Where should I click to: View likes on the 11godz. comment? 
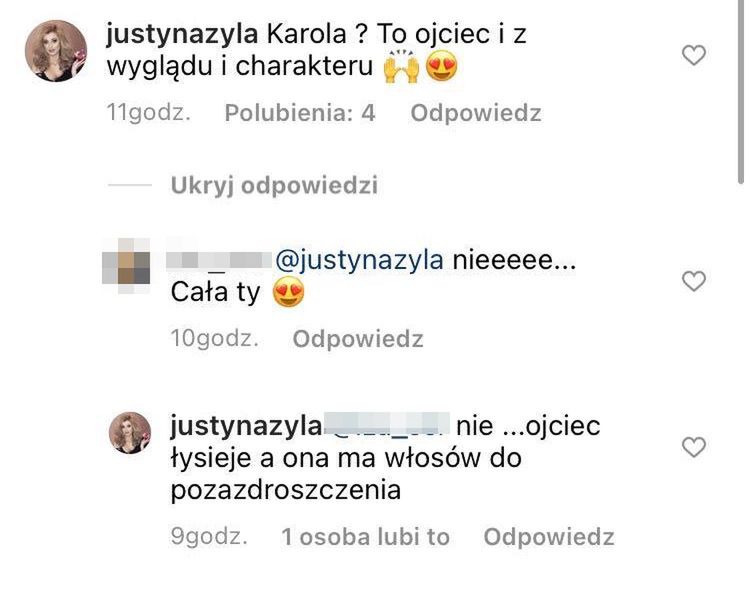tap(300, 113)
